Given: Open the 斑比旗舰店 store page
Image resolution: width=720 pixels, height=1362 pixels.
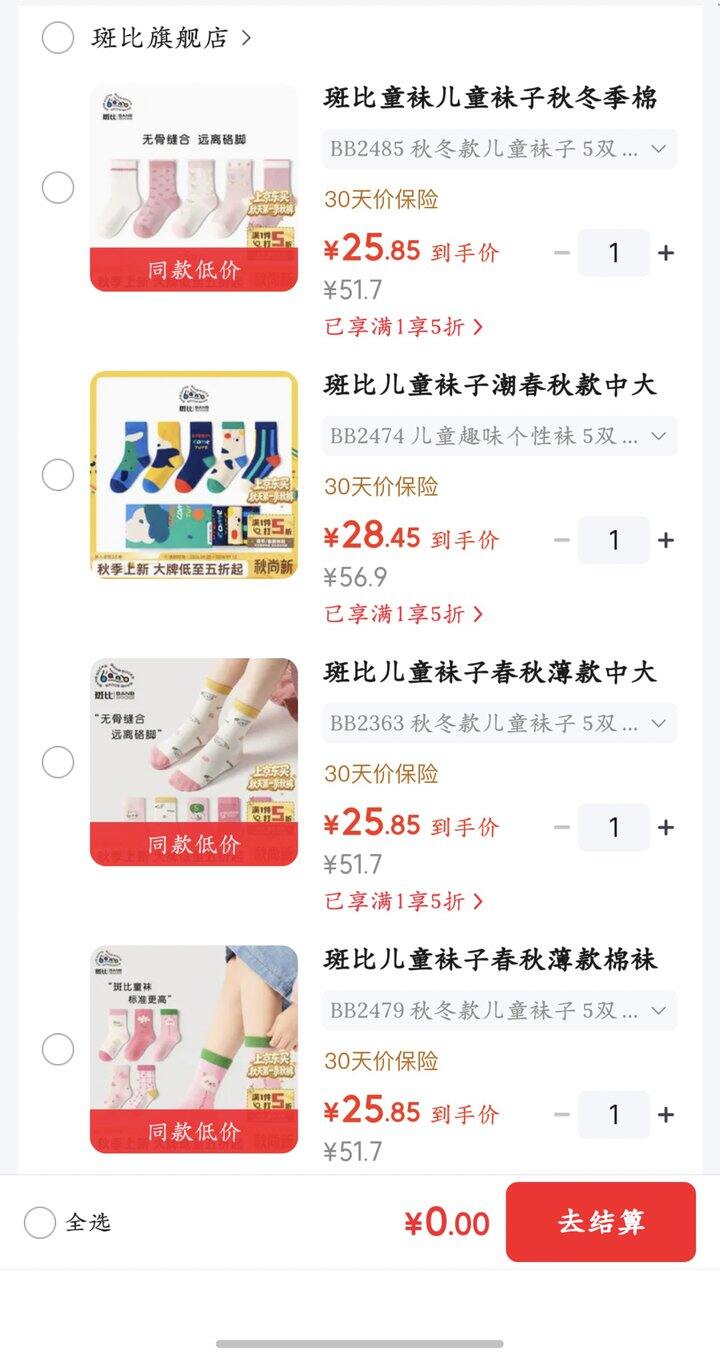Looking at the screenshot, I should [x=171, y=38].
